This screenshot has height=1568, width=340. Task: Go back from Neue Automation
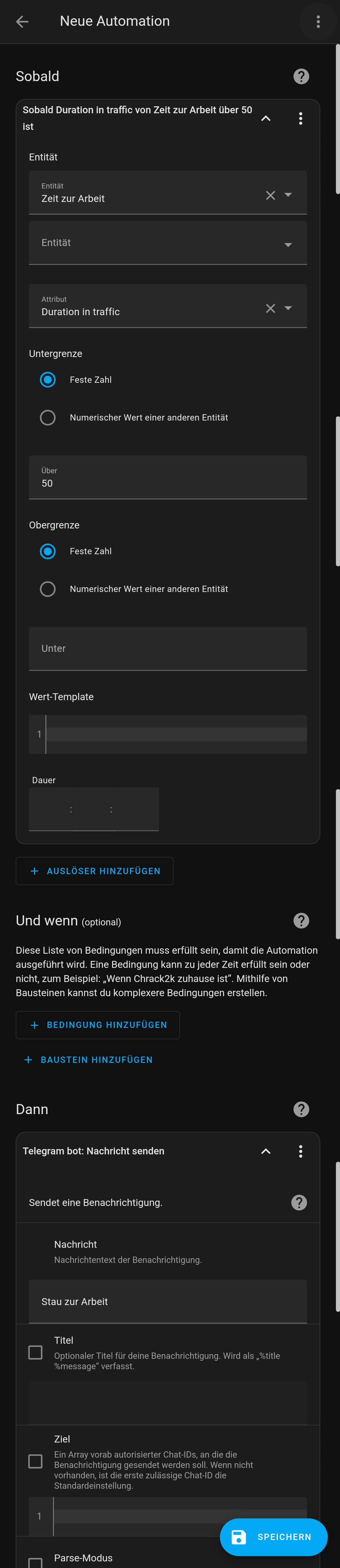tap(22, 22)
